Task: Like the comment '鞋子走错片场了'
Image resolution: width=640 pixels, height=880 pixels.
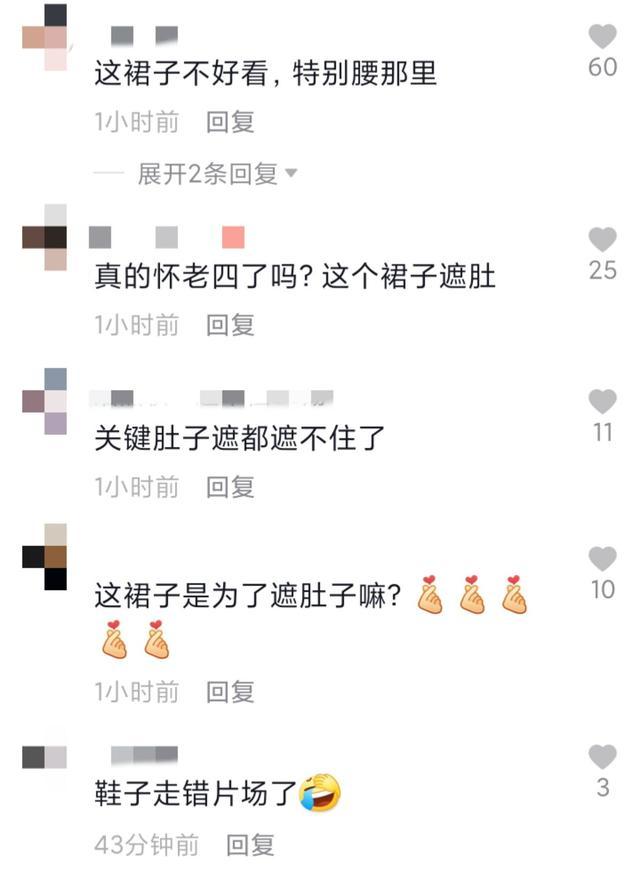Action: 602,757
